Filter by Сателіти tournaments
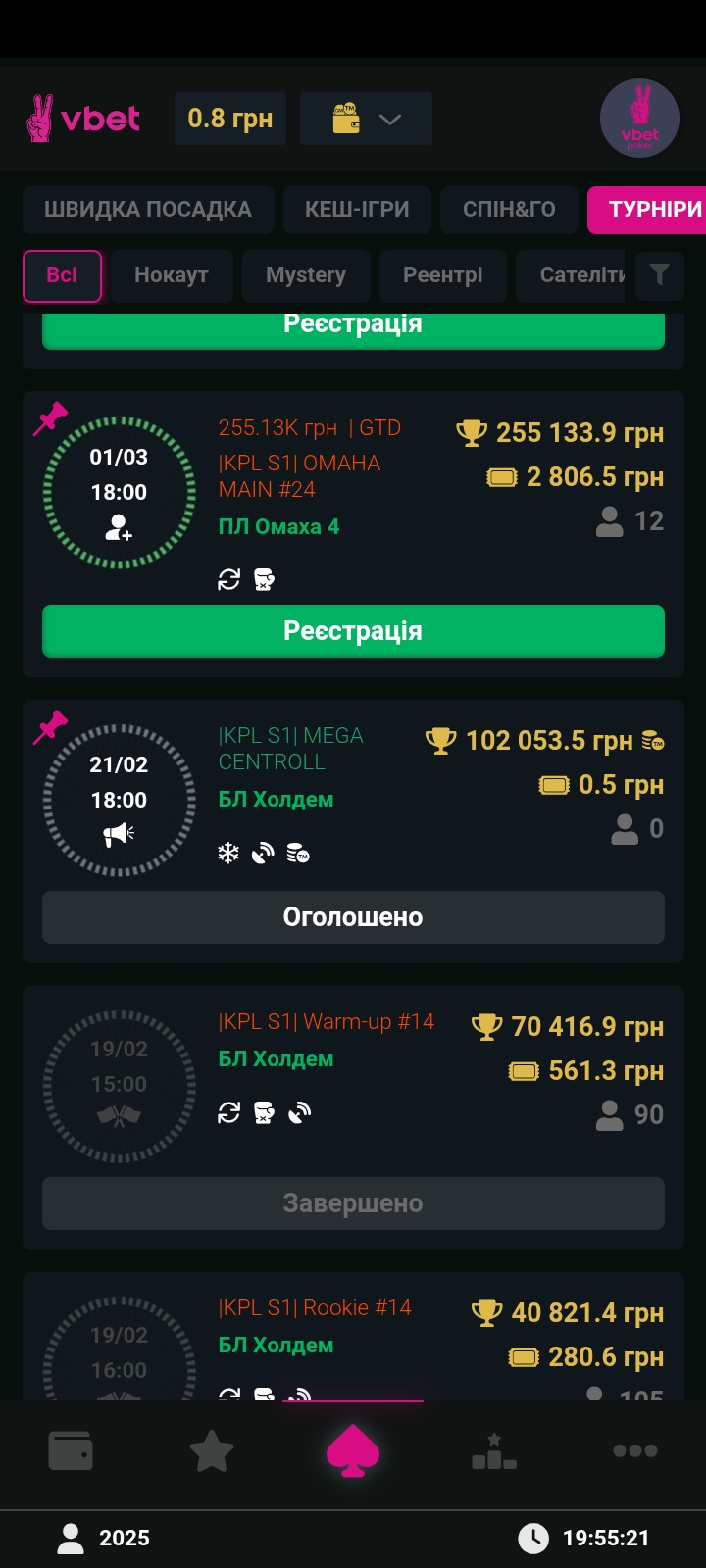This screenshot has height=1568, width=706. click(x=579, y=275)
